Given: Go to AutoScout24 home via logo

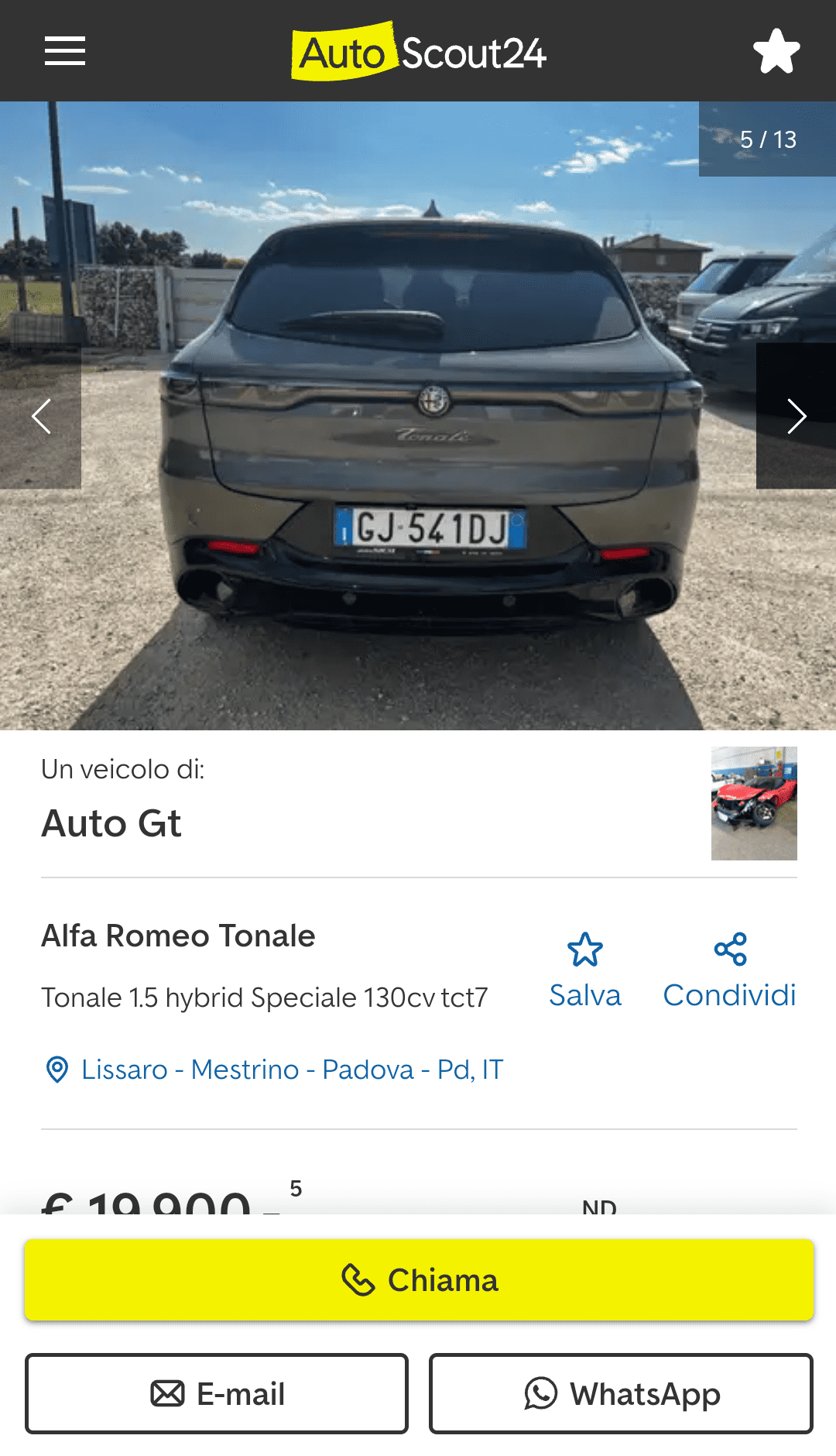Looking at the screenshot, I should 419,52.
